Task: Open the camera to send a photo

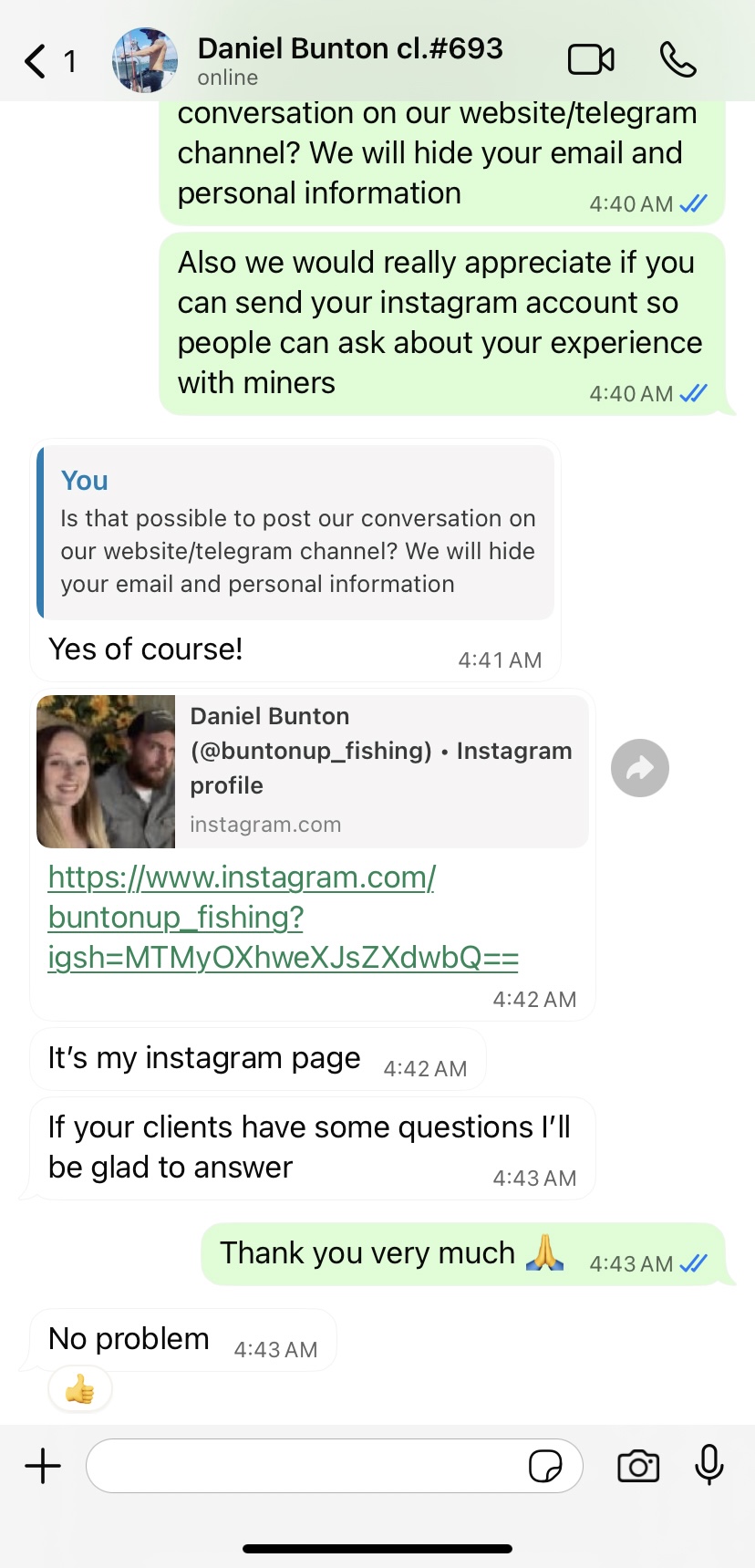Action: pyautogui.click(x=638, y=1466)
